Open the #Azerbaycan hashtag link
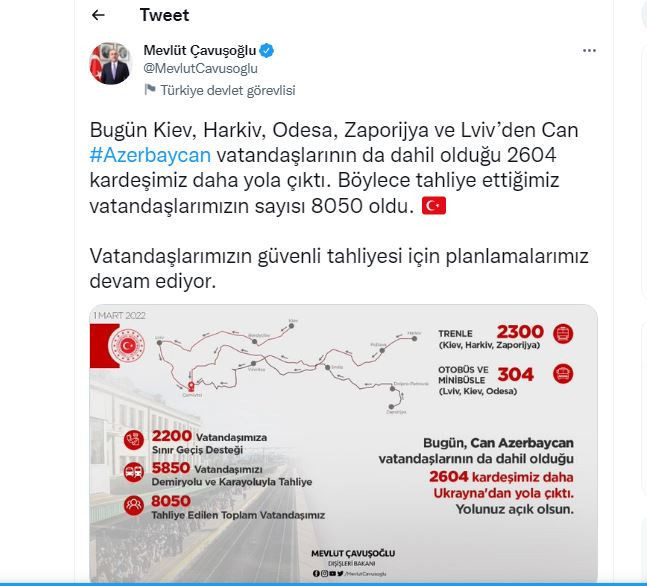Viewport: 647px width, 586px height. click(x=150, y=156)
